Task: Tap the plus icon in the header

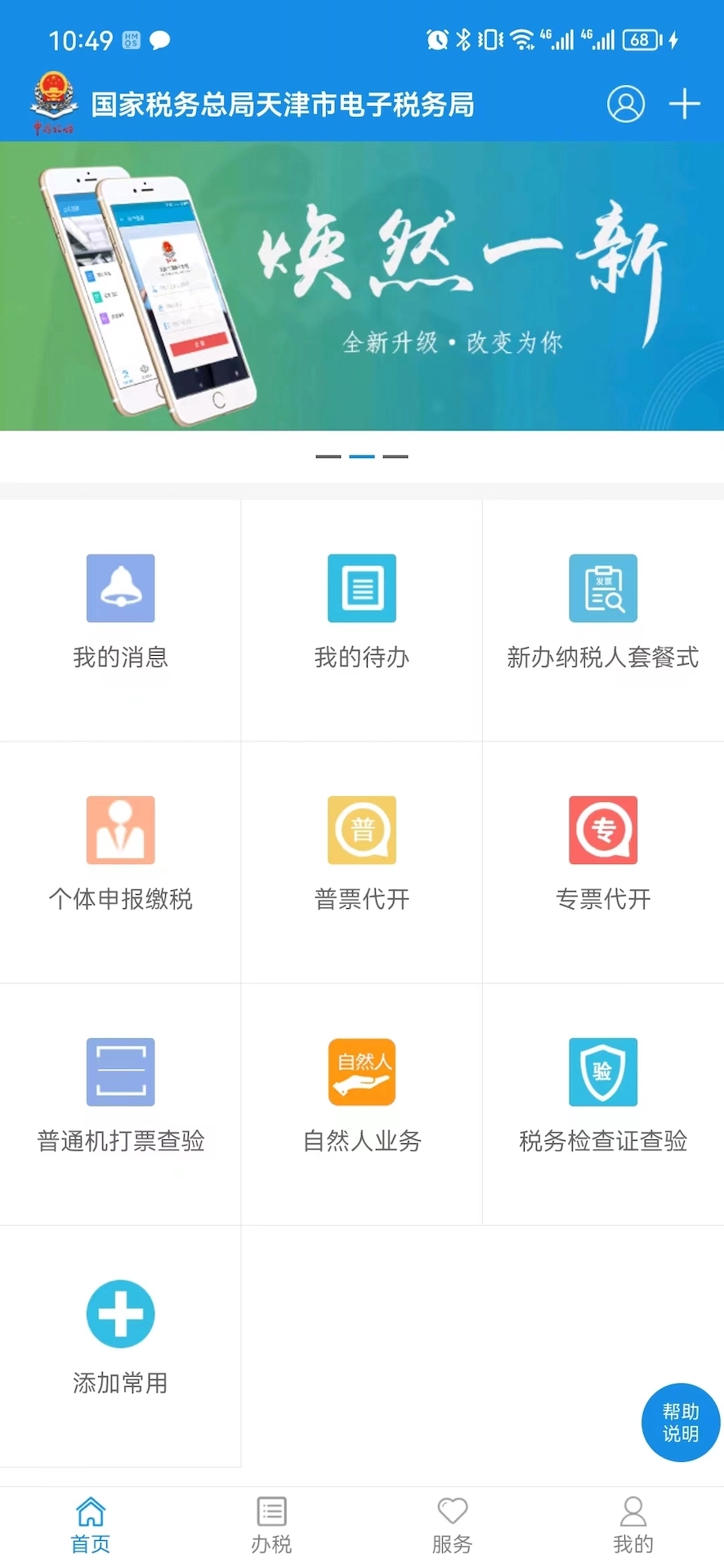Action: click(686, 104)
